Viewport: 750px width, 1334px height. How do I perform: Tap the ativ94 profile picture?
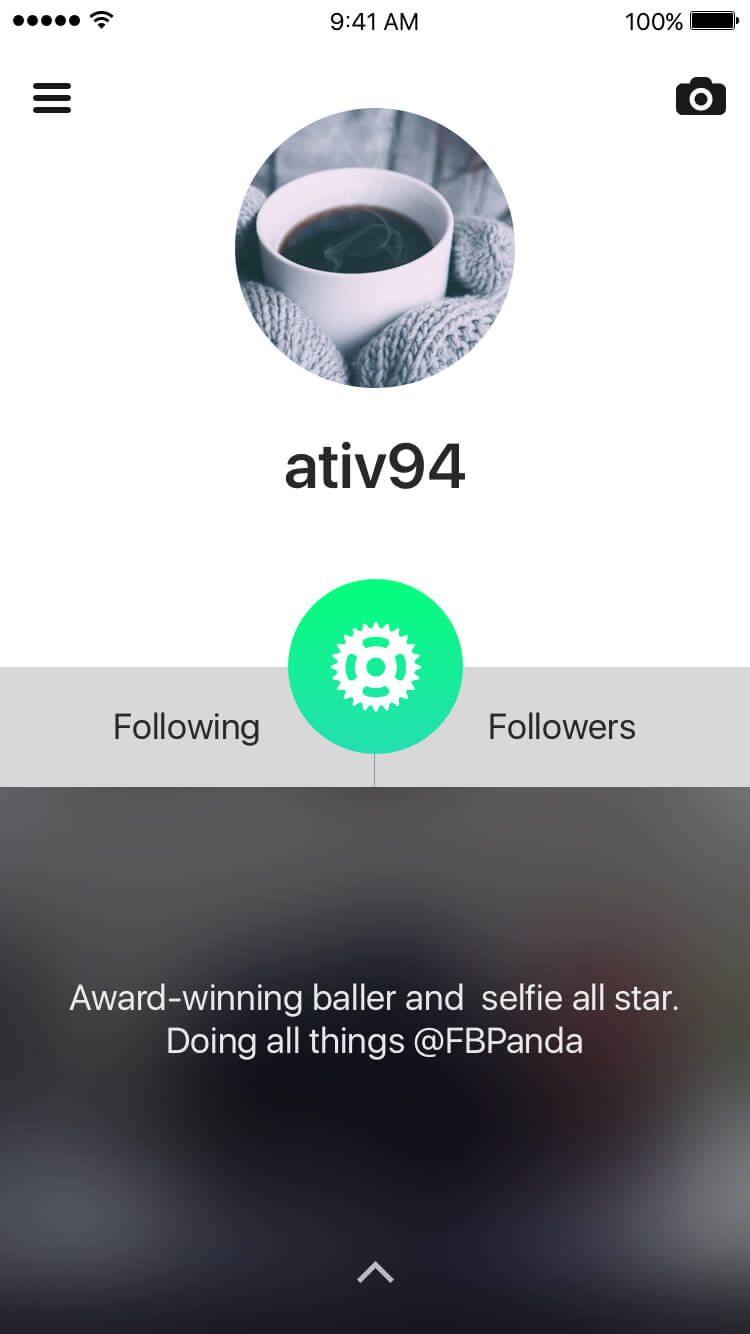[375, 248]
